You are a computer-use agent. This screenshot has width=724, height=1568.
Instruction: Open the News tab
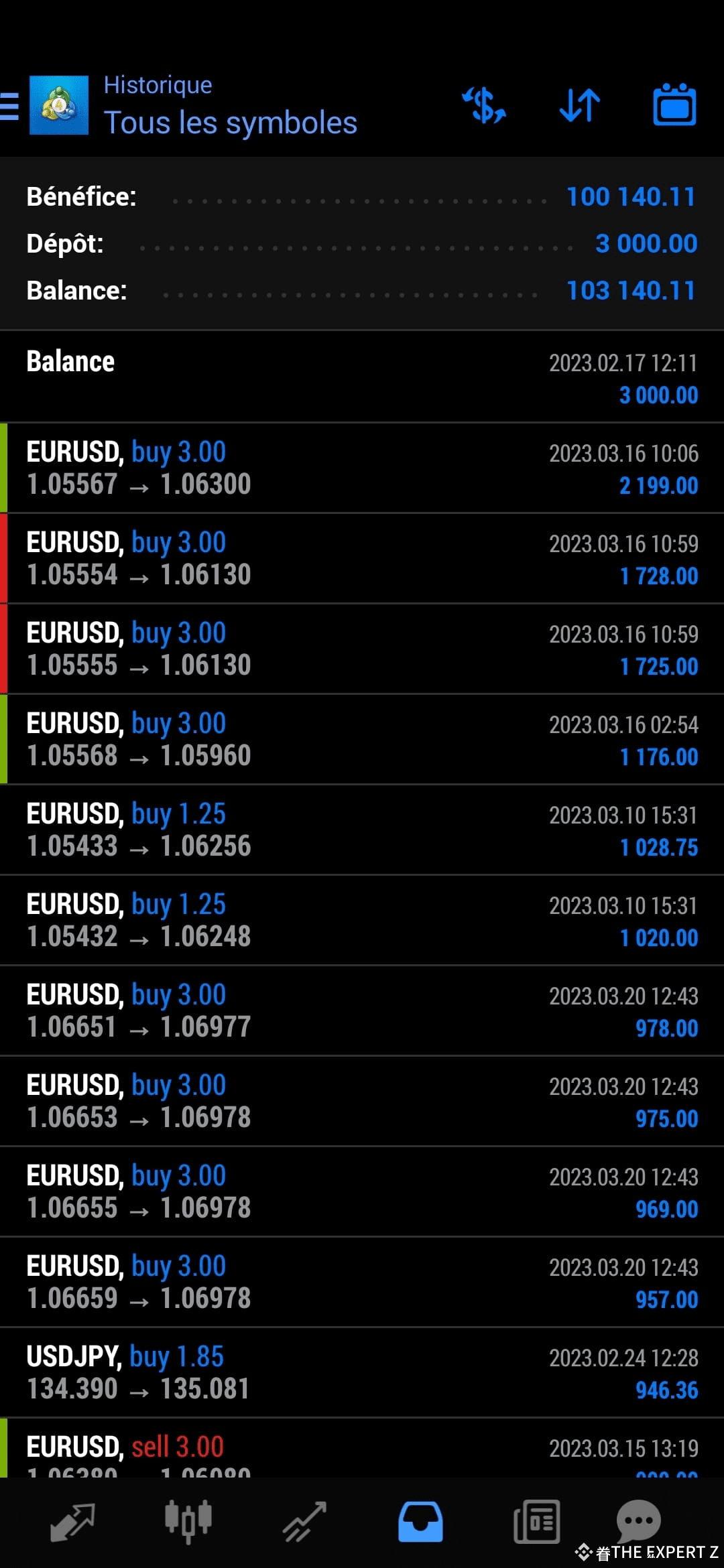pyautogui.click(x=536, y=1521)
